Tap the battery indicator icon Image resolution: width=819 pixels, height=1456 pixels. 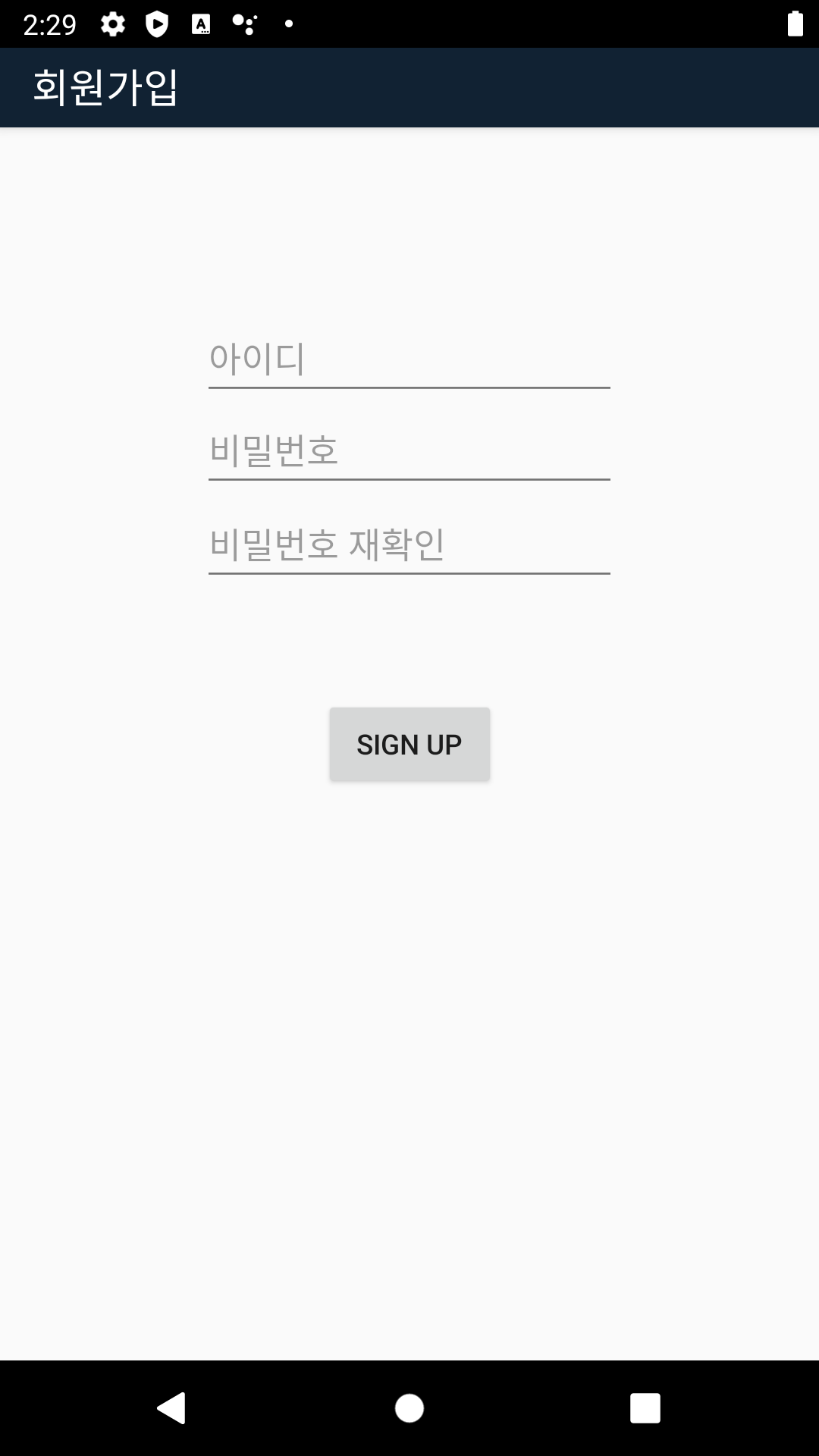[794, 25]
